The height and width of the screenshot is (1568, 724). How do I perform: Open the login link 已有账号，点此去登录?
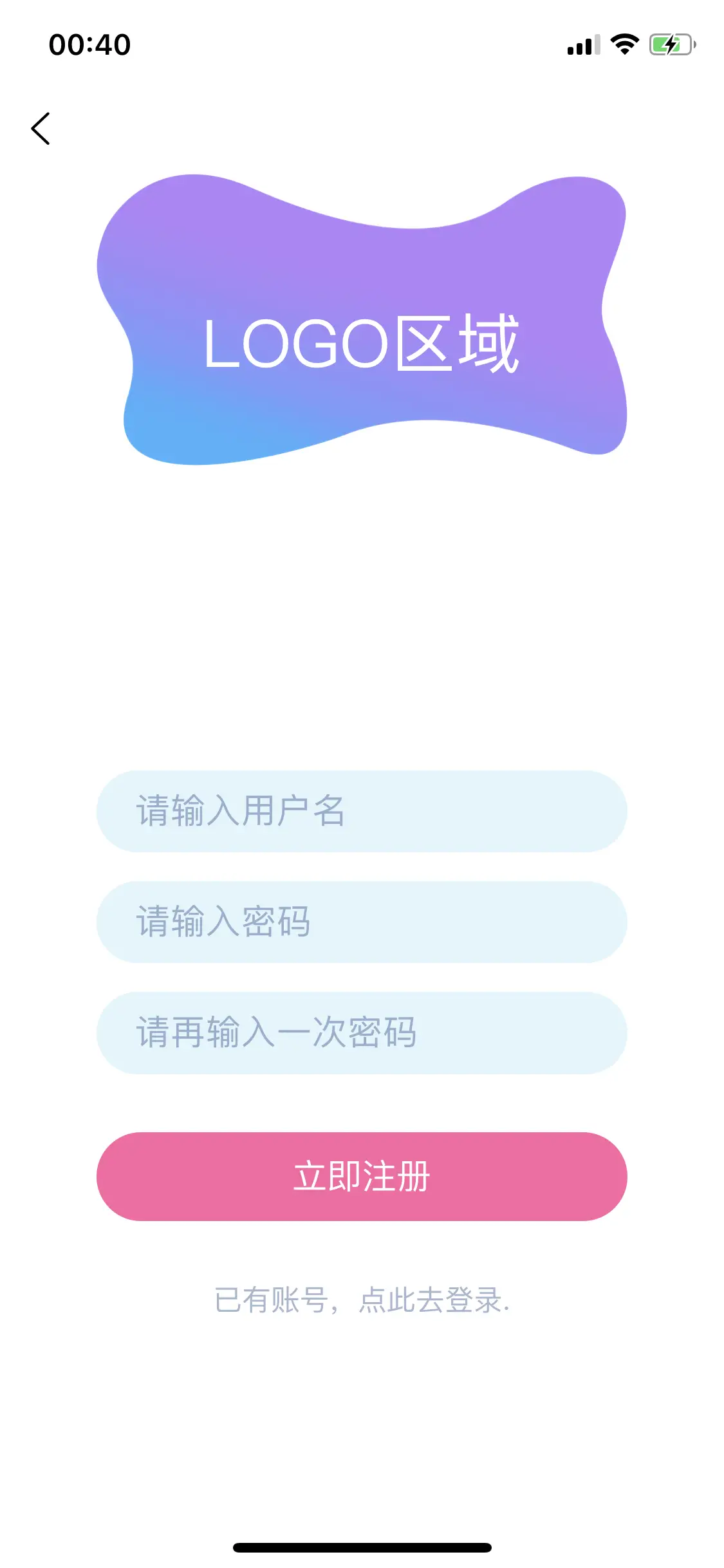362,1300
